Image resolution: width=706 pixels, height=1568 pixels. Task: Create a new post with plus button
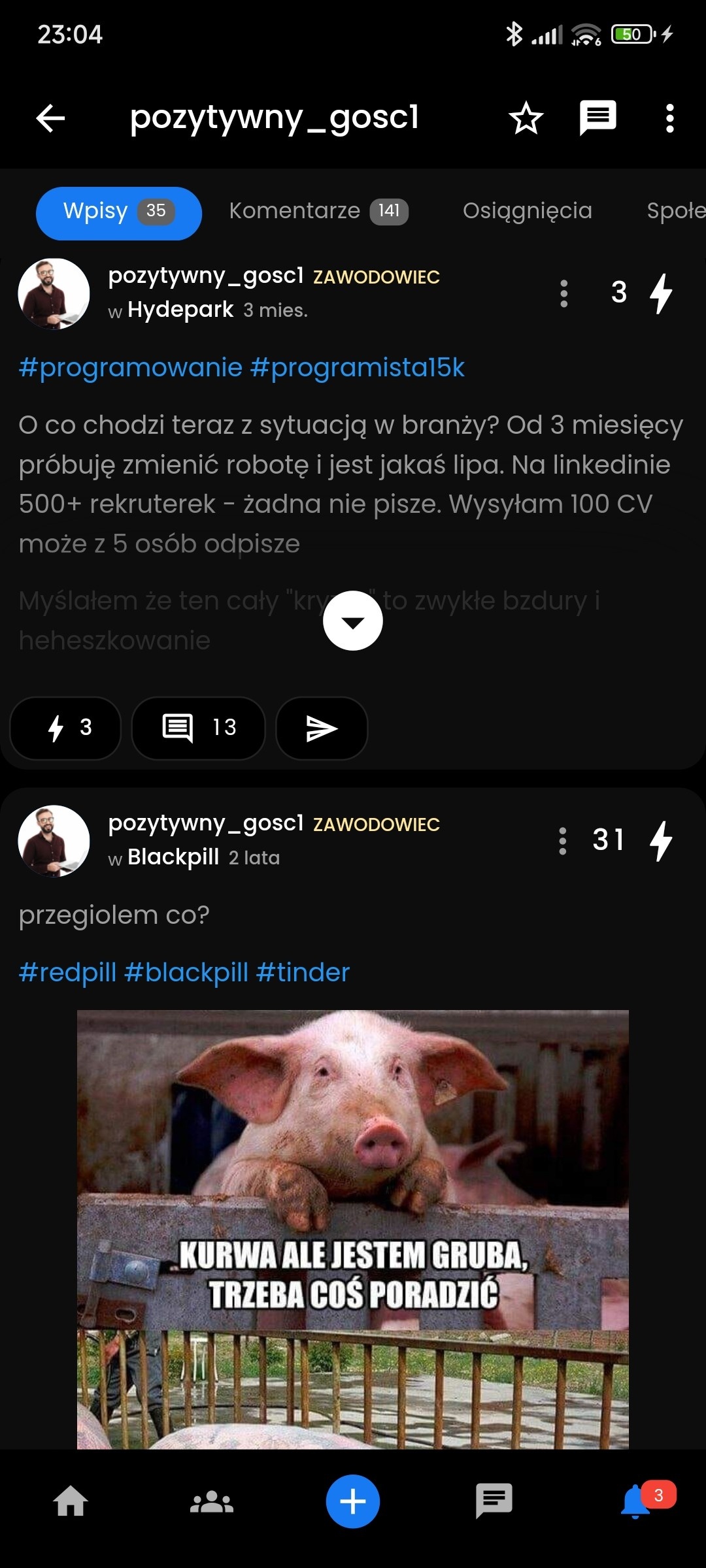(353, 1501)
